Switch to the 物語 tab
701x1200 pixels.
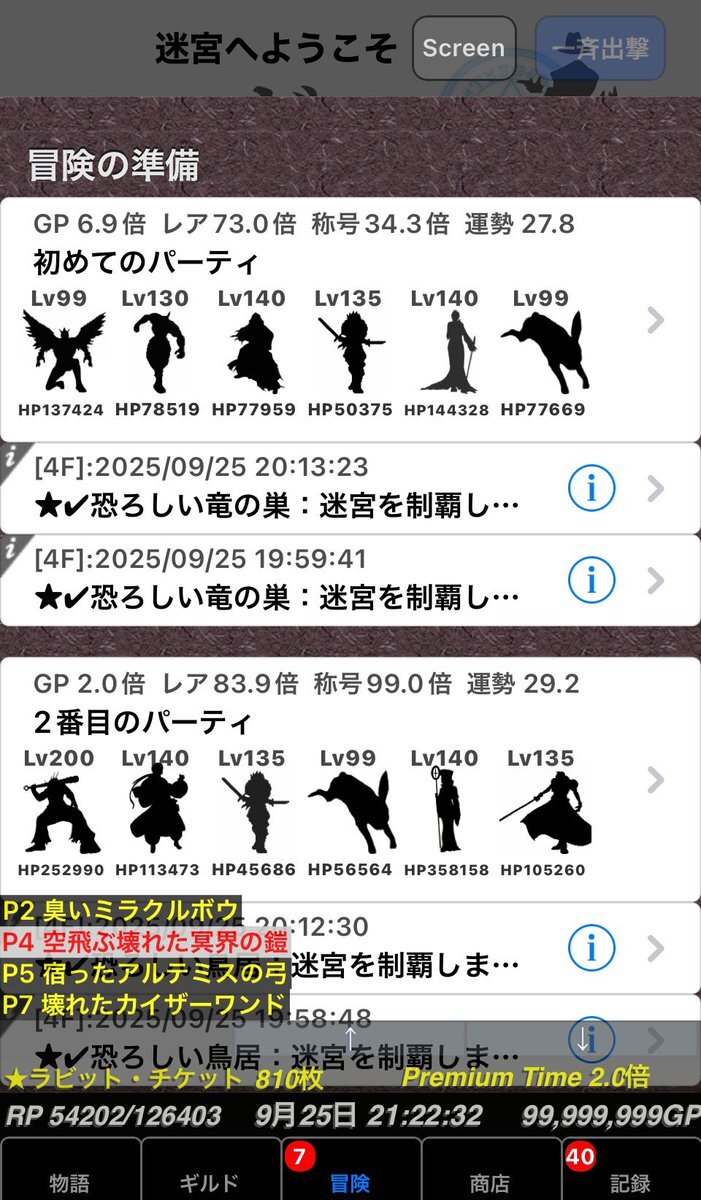[x=70, y=1170]
